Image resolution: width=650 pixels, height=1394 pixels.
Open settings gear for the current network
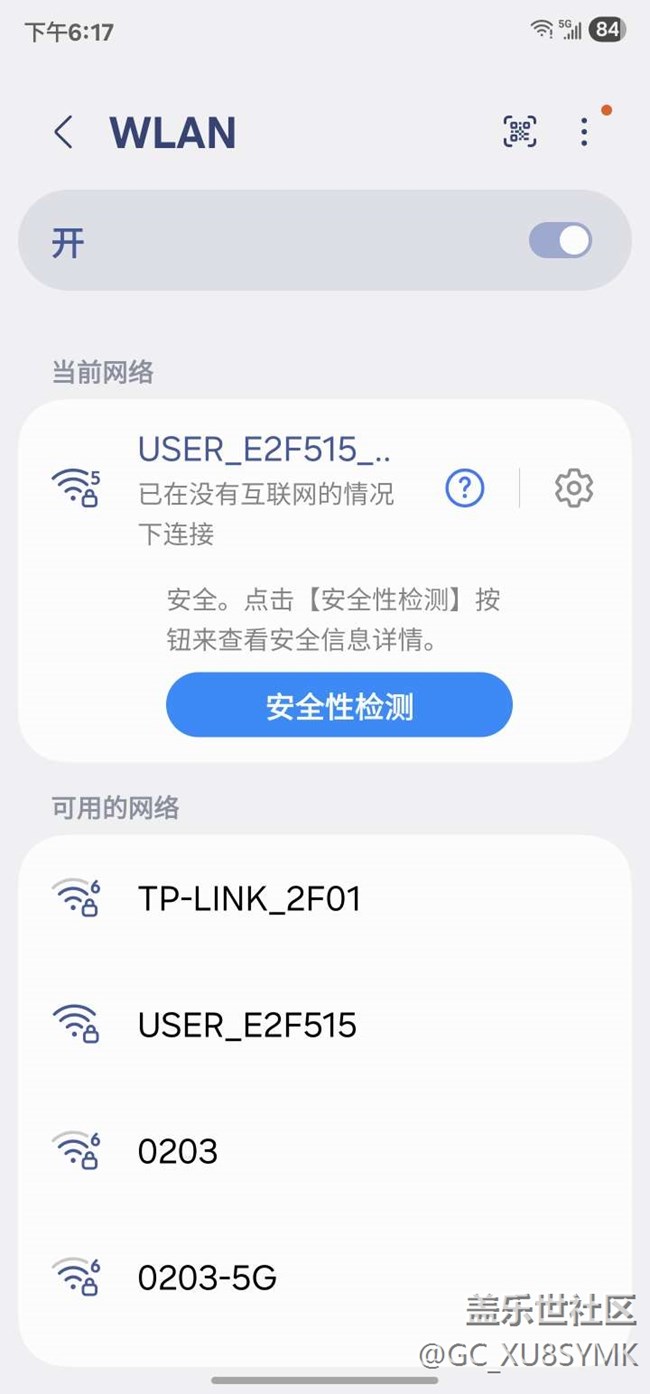click(x=573, y=488)
